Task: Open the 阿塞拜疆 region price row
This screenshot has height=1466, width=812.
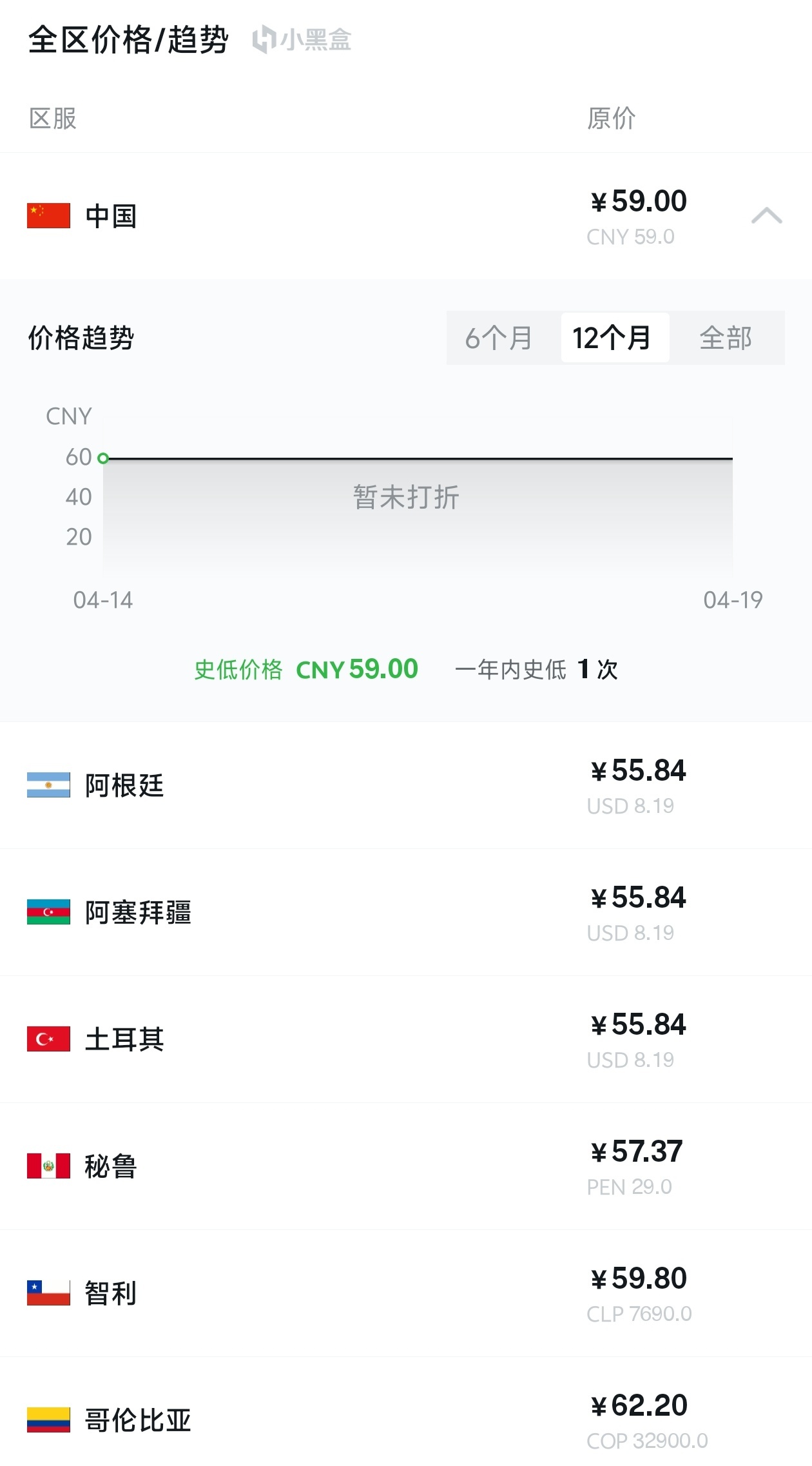Action: pos(406,912)
